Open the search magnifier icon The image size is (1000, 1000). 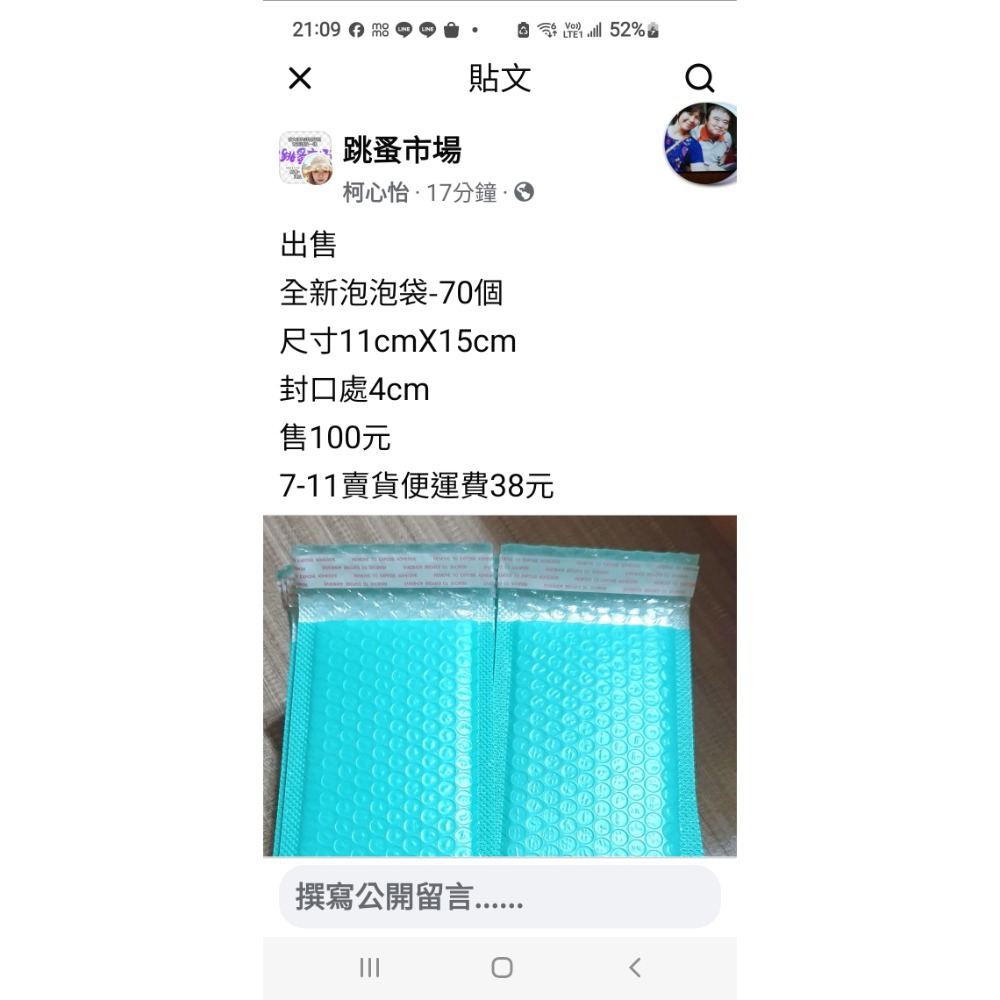[699, 78]
